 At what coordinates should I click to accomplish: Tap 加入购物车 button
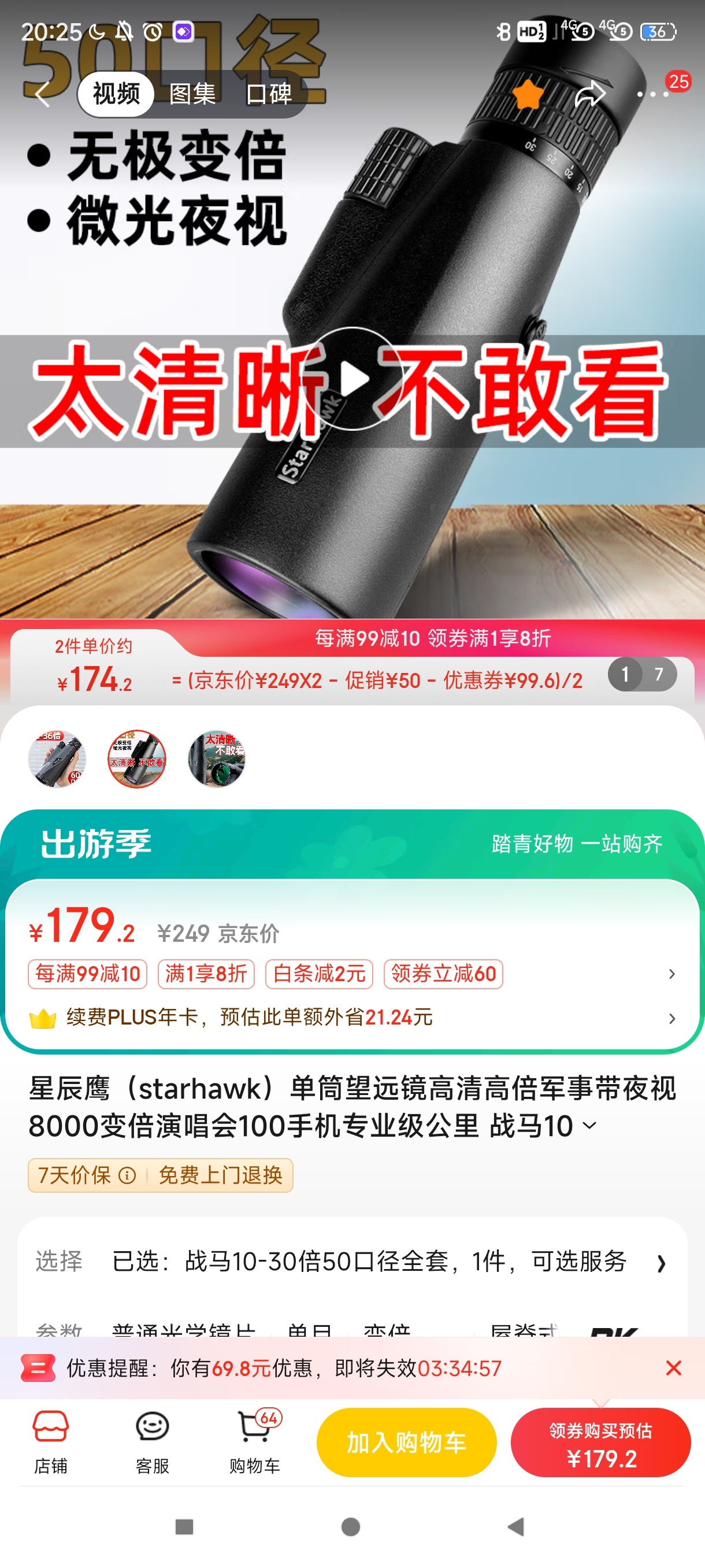(406, 1441)
